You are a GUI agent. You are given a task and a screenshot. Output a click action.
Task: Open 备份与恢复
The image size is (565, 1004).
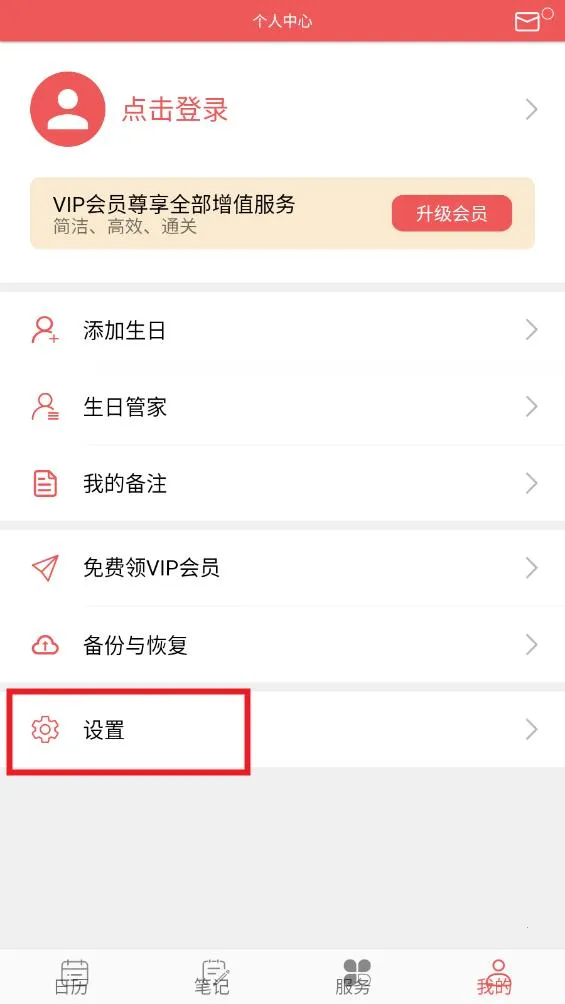pos(282,645)
